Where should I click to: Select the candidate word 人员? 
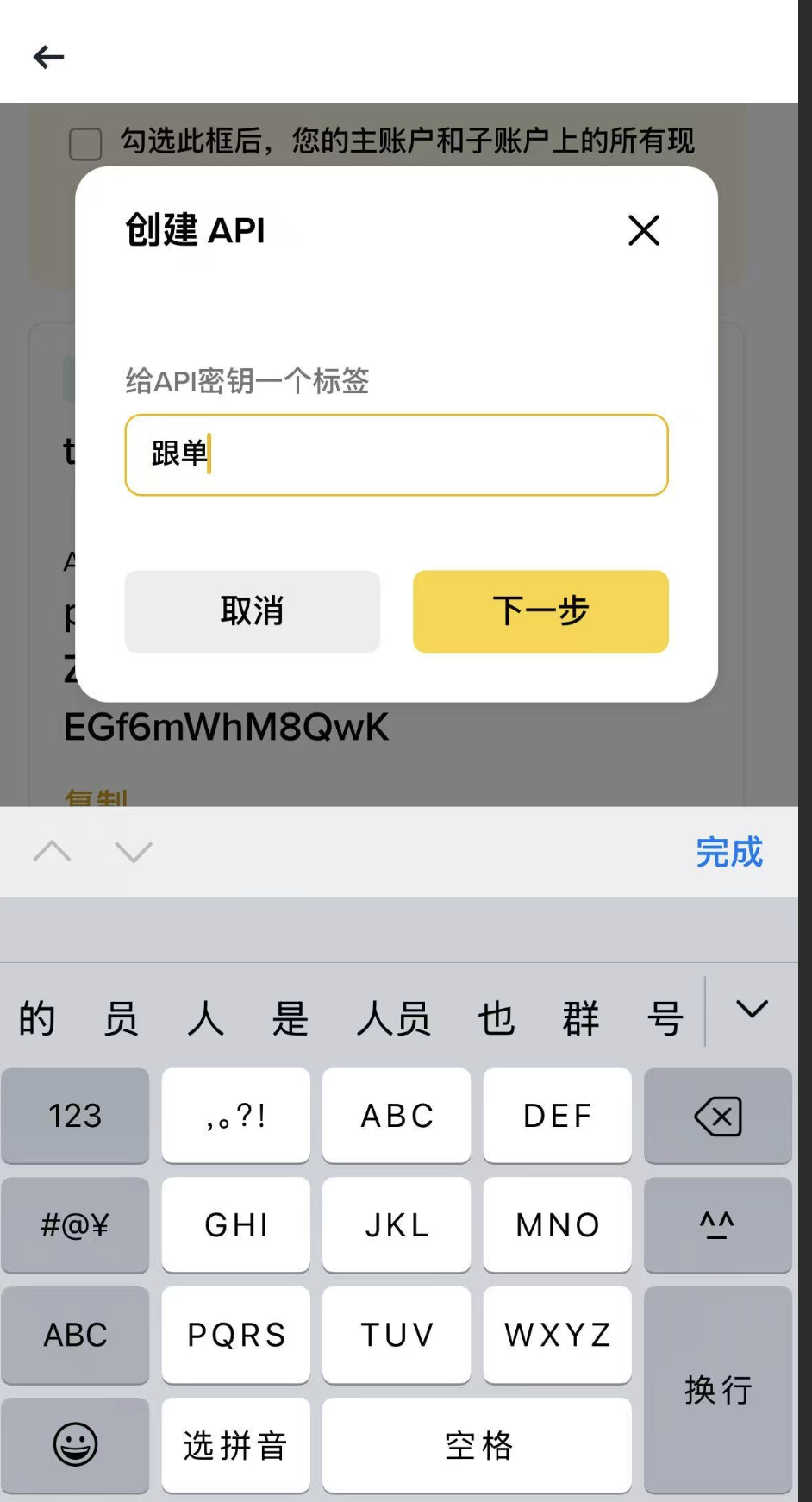(394, 1018)
